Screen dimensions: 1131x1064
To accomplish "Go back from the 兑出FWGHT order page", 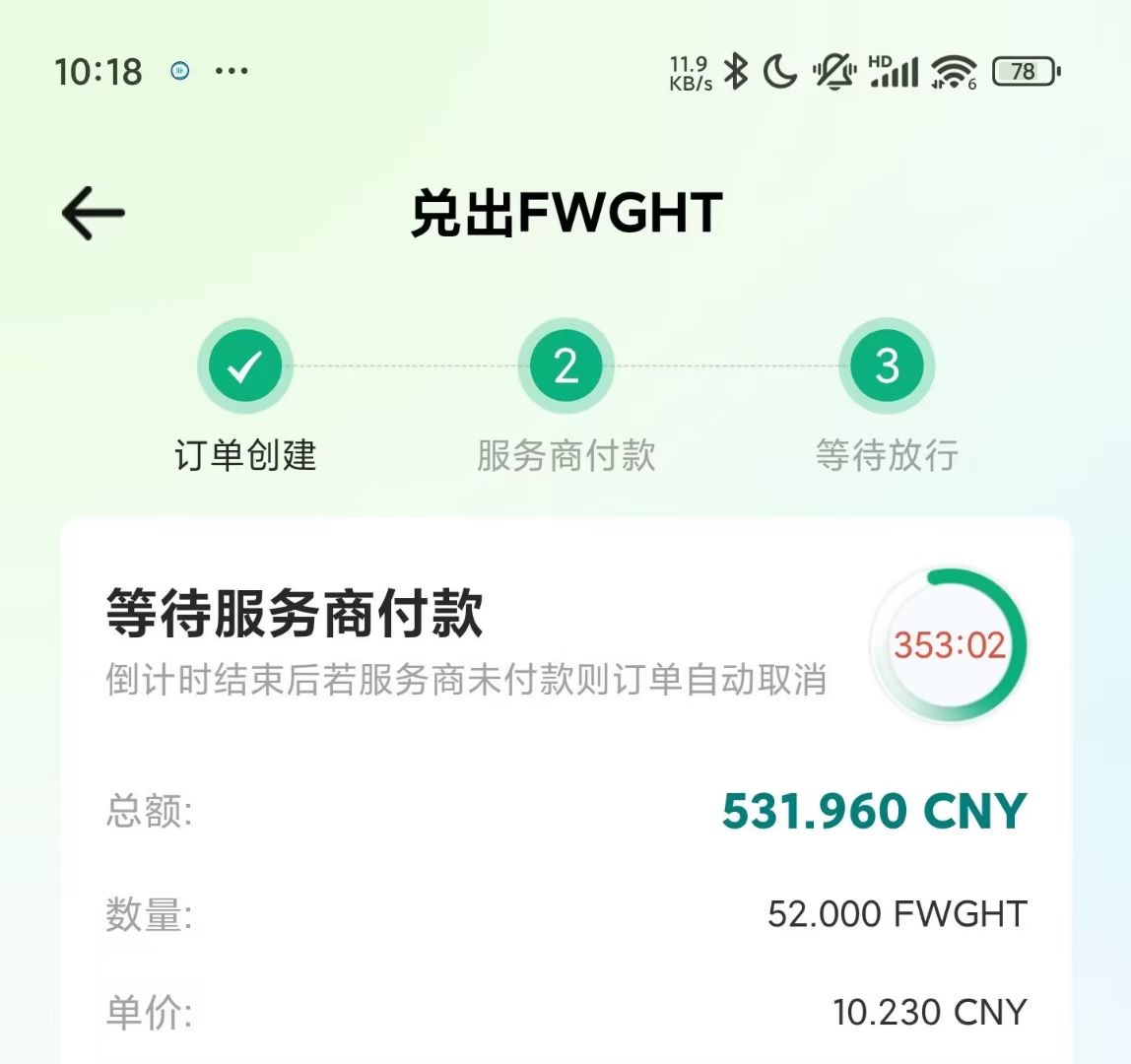I will [94, 213].
